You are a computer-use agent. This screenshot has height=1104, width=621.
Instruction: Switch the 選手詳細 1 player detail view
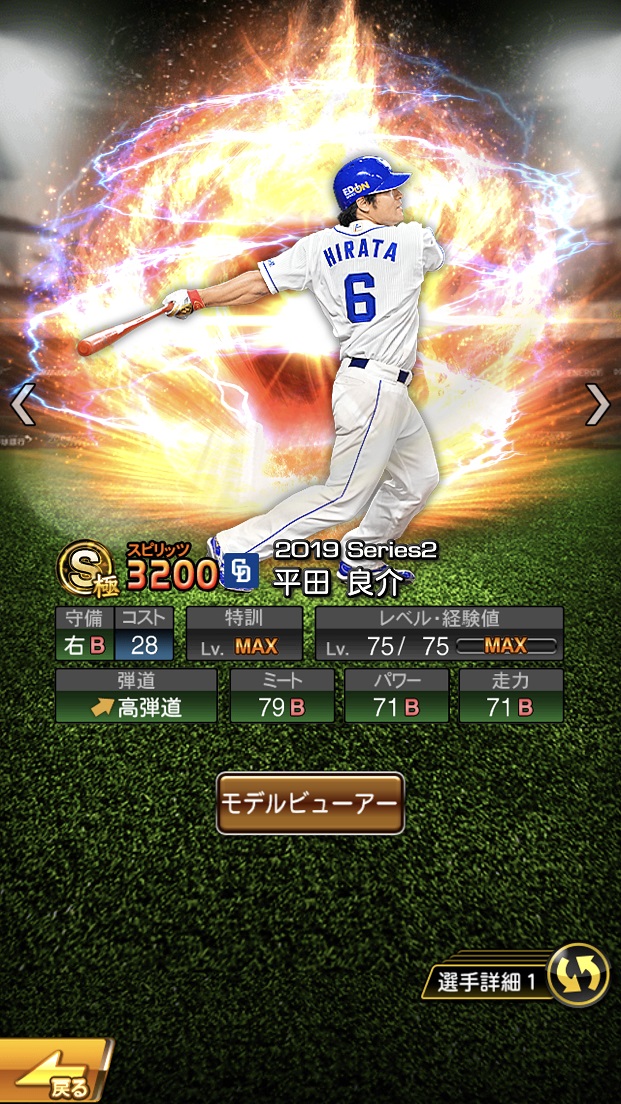(x=578, y=975)
